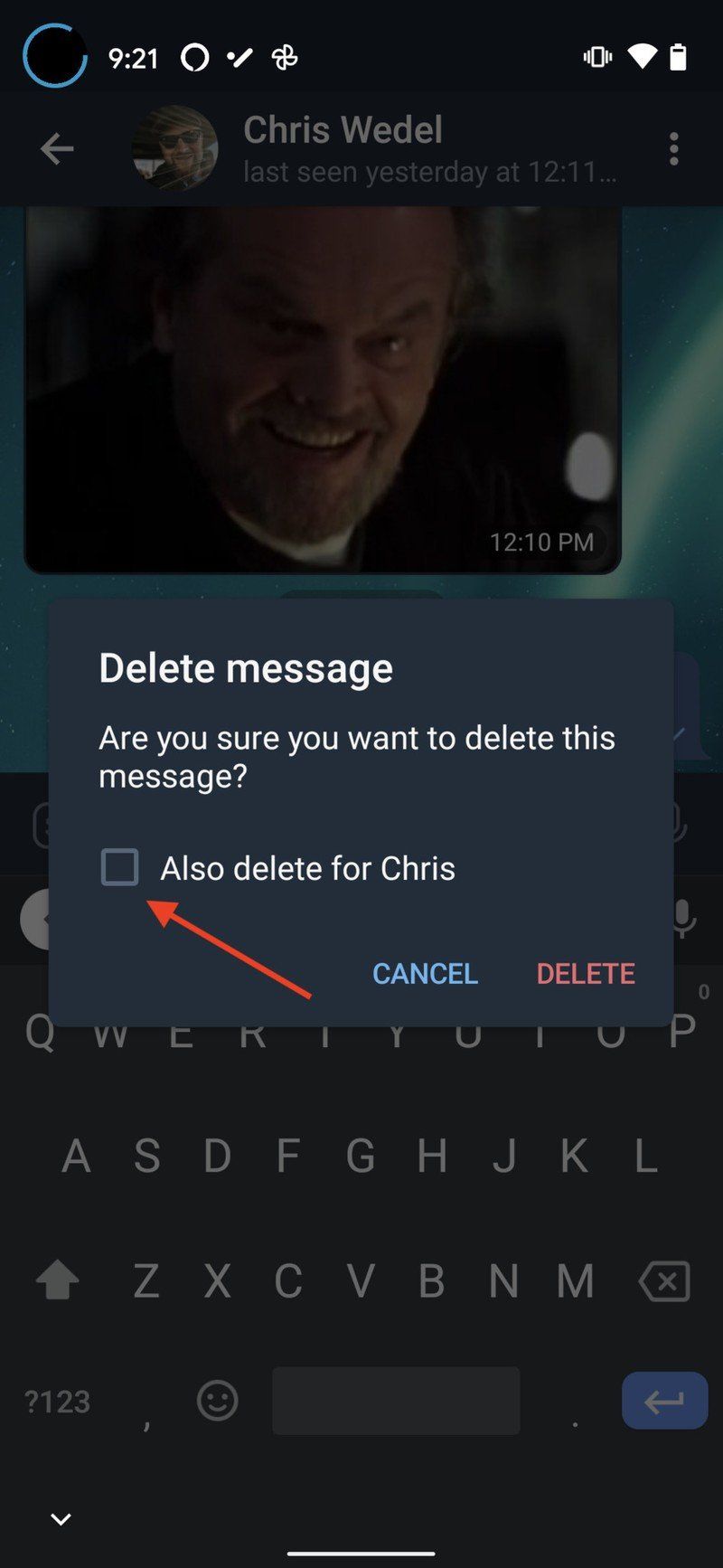Collapse the keyboard with the down chevron

click(x=60, y=1518)
